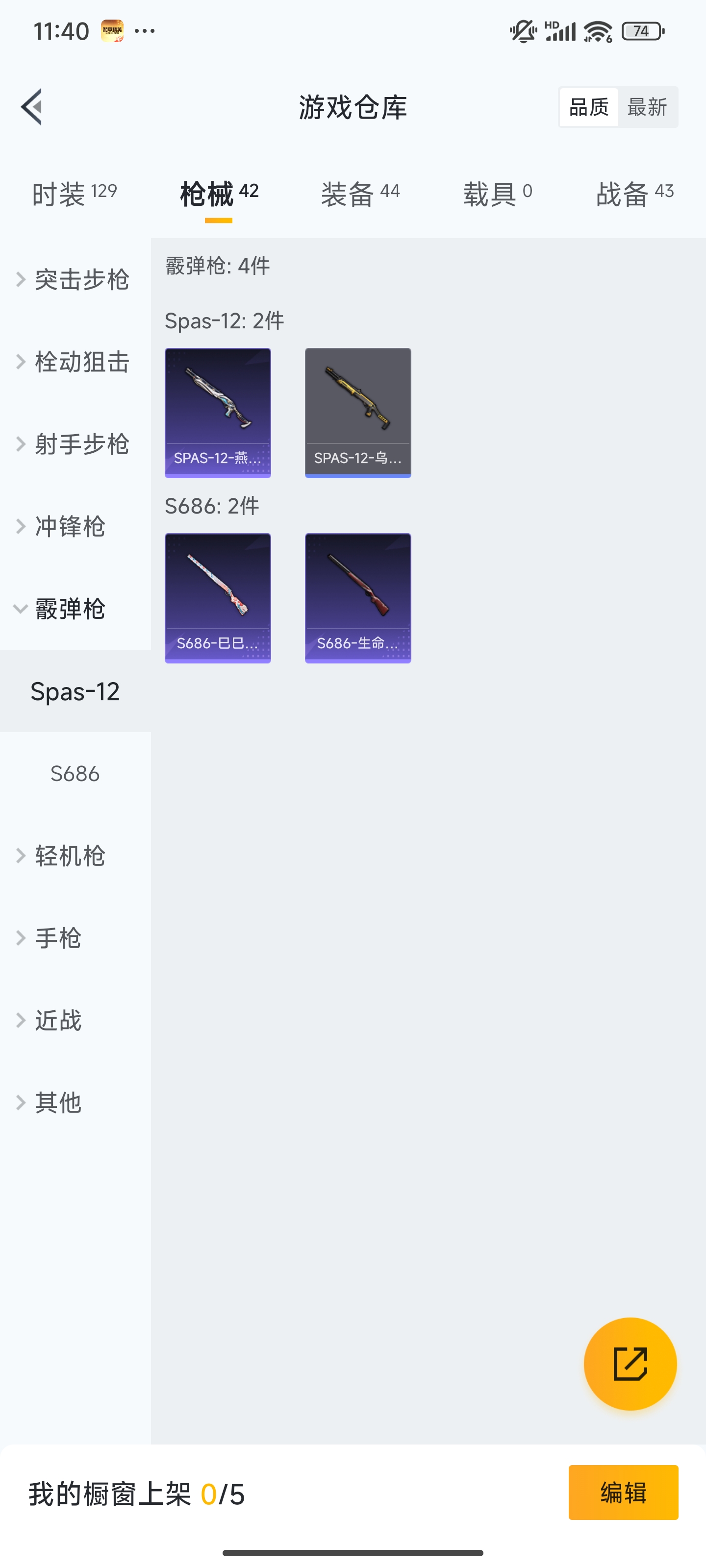
Task: Switch to the 载具 tab
Action: tap(497, 194)
